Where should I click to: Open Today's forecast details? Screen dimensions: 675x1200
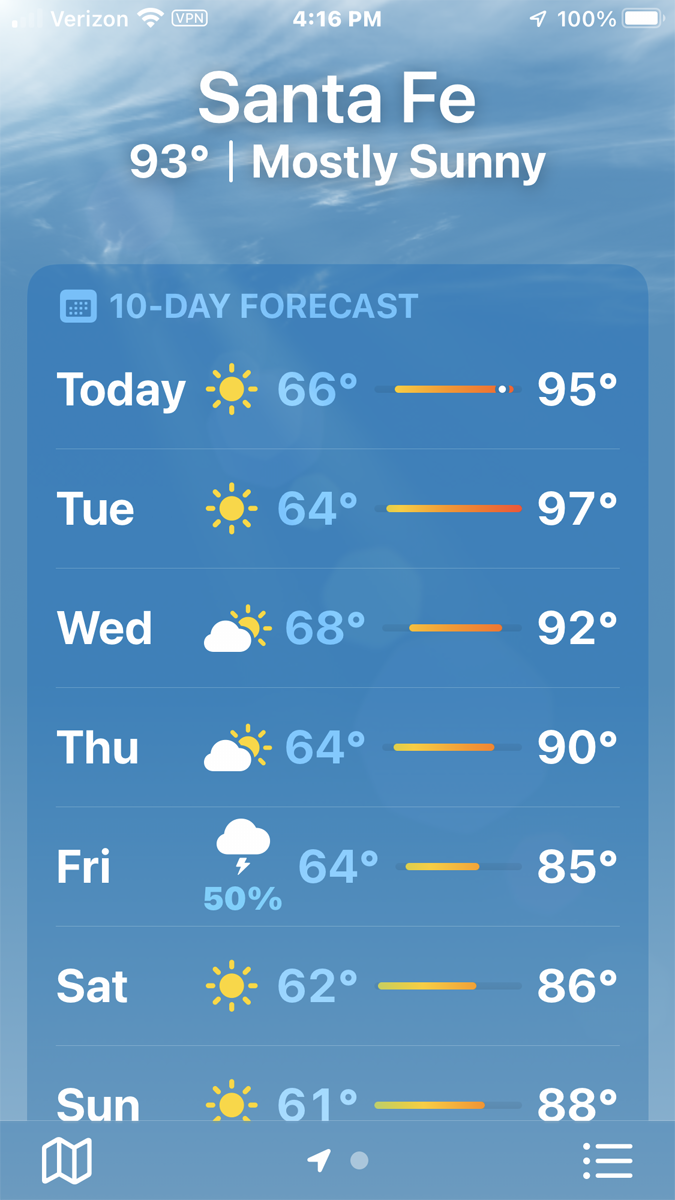337,389
